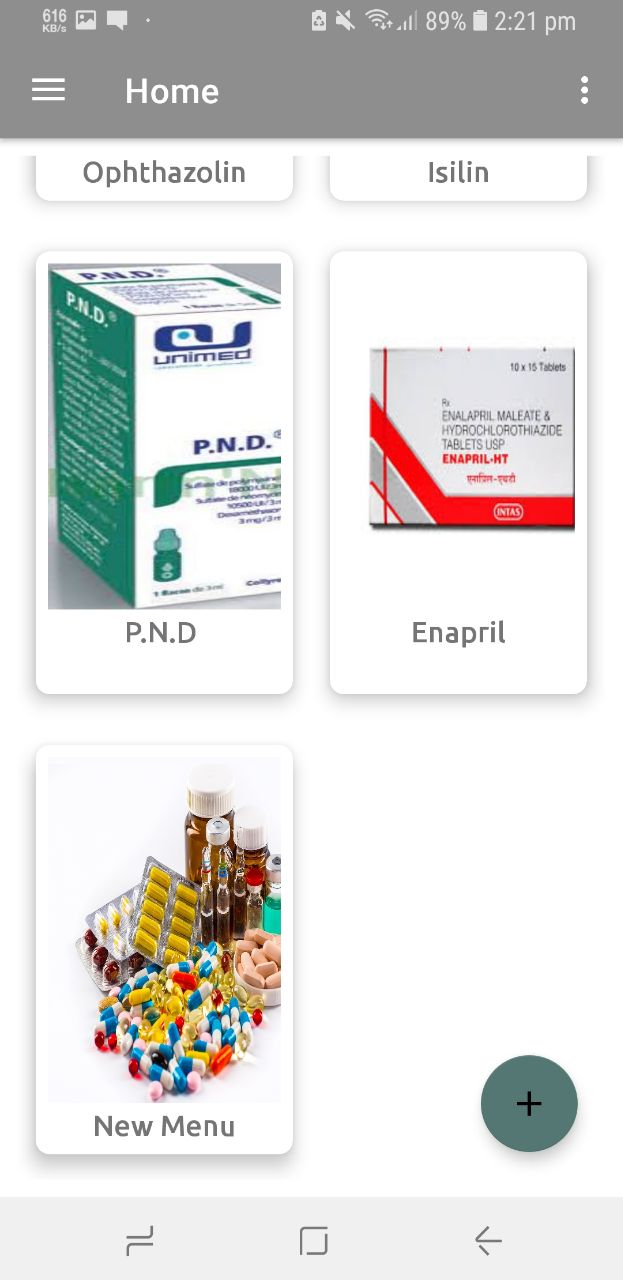This screenshot has width=623, height=1280.
Task: Go back using system navigation bar
Action: click(x=488, y=1241)
